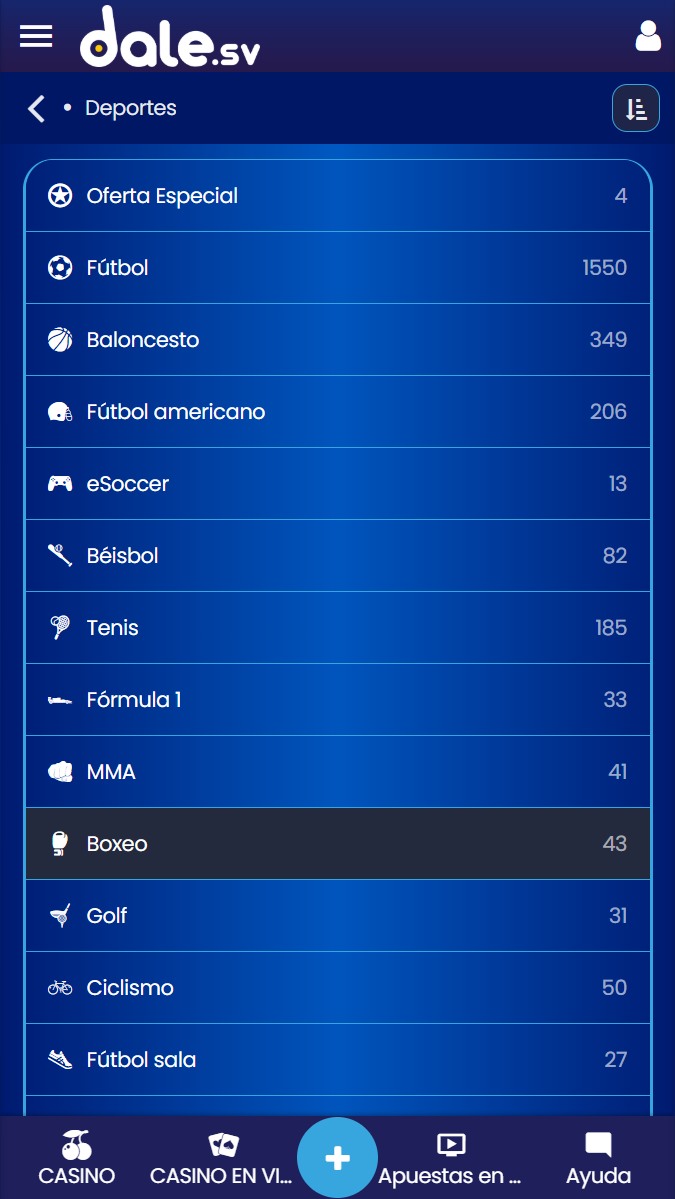Tap the blue plus button
Image resolution: width=675 pixels, height=1199 pixels.
(338, 1158)
